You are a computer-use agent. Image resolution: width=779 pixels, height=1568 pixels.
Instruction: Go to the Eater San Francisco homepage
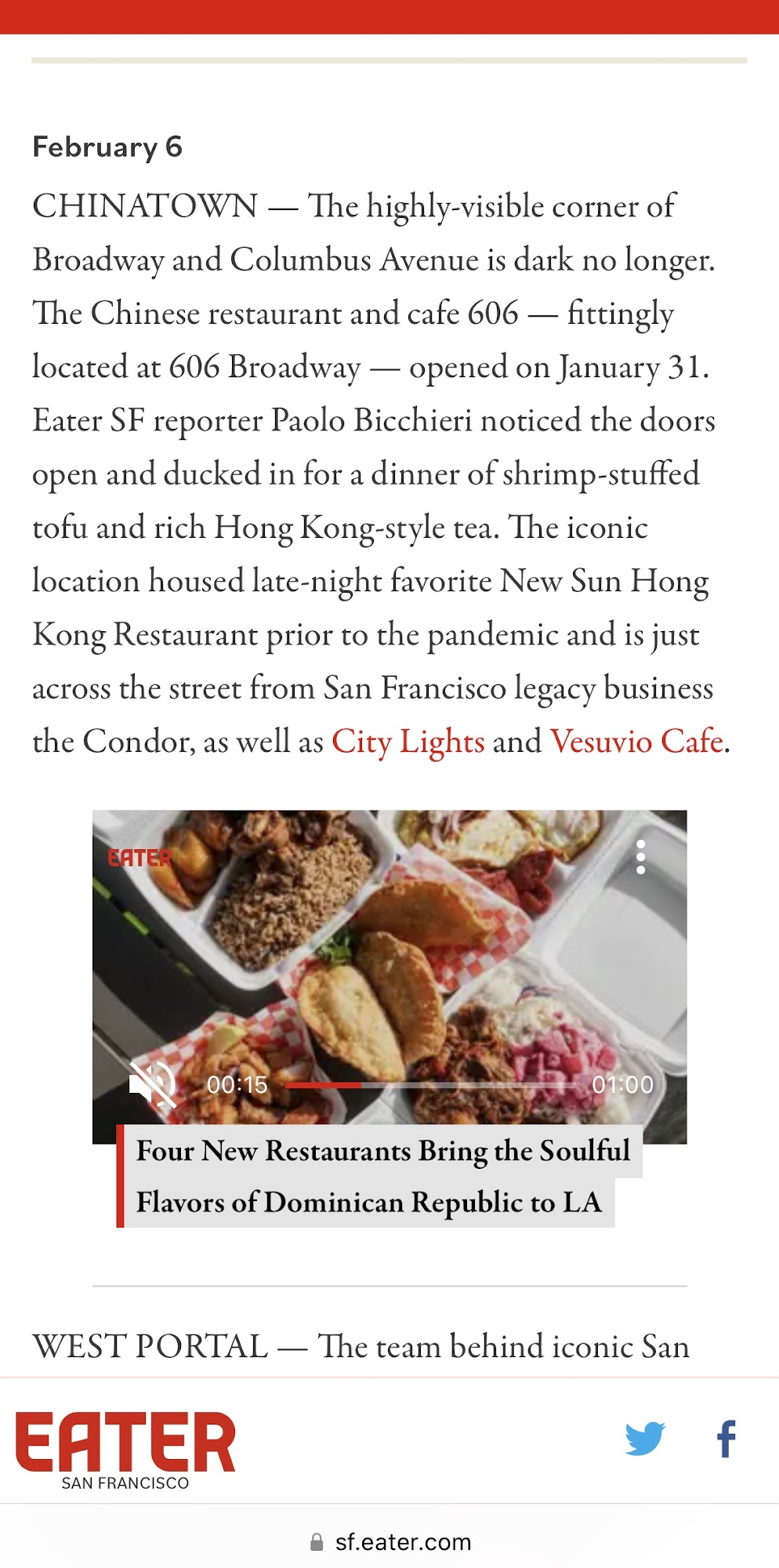coord(125,1449)
